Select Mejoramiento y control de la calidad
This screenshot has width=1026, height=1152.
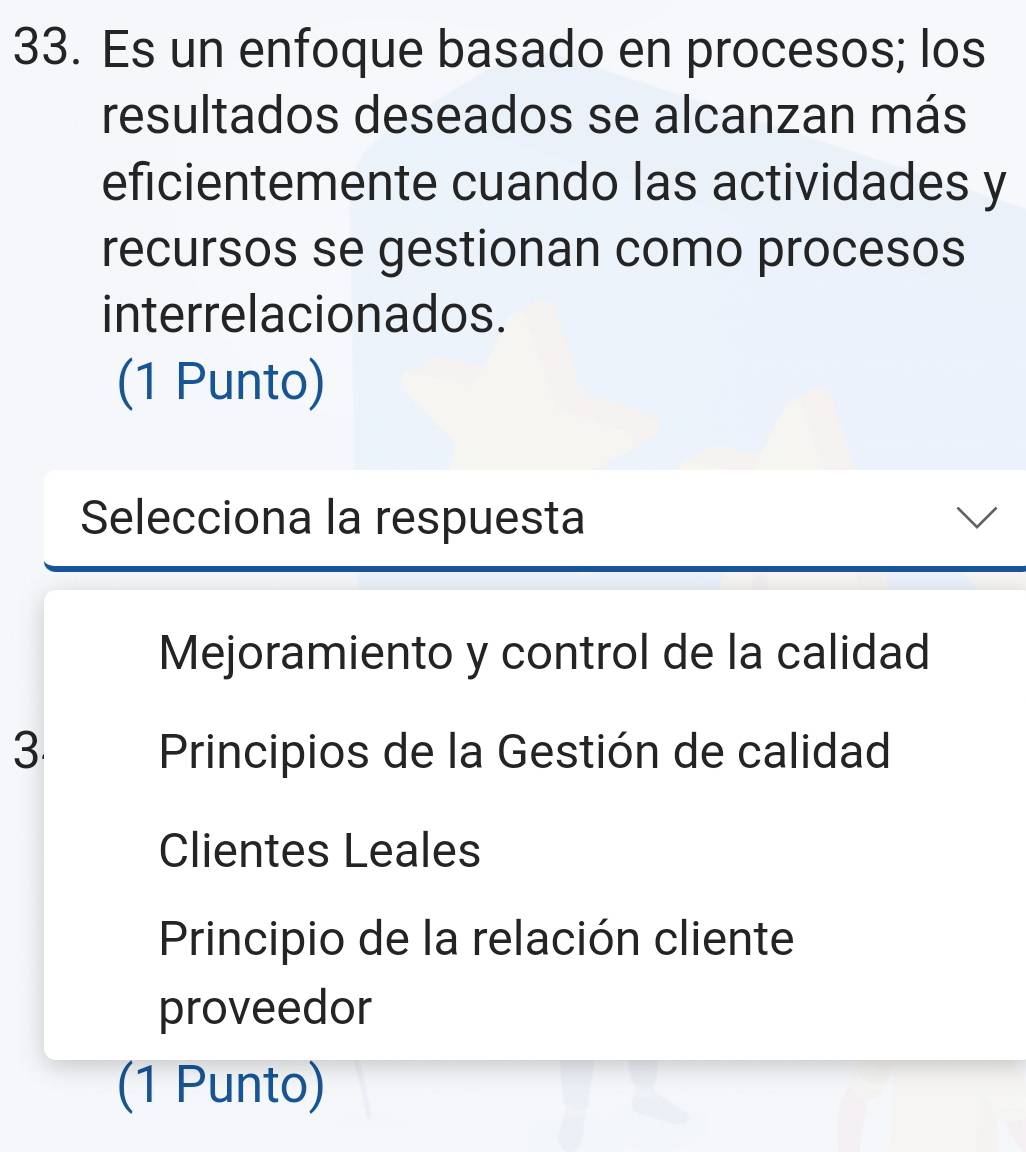[544, 653]
